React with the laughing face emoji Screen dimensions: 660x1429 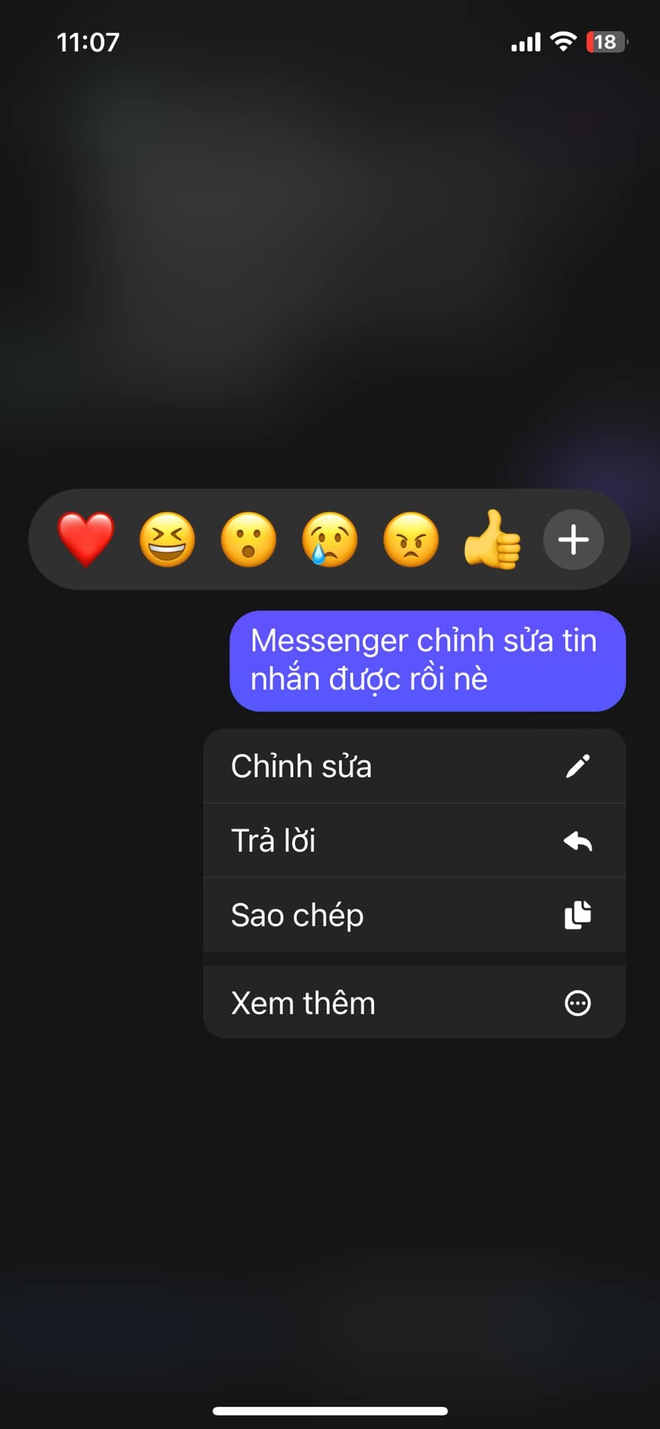[x=167, y=540]
